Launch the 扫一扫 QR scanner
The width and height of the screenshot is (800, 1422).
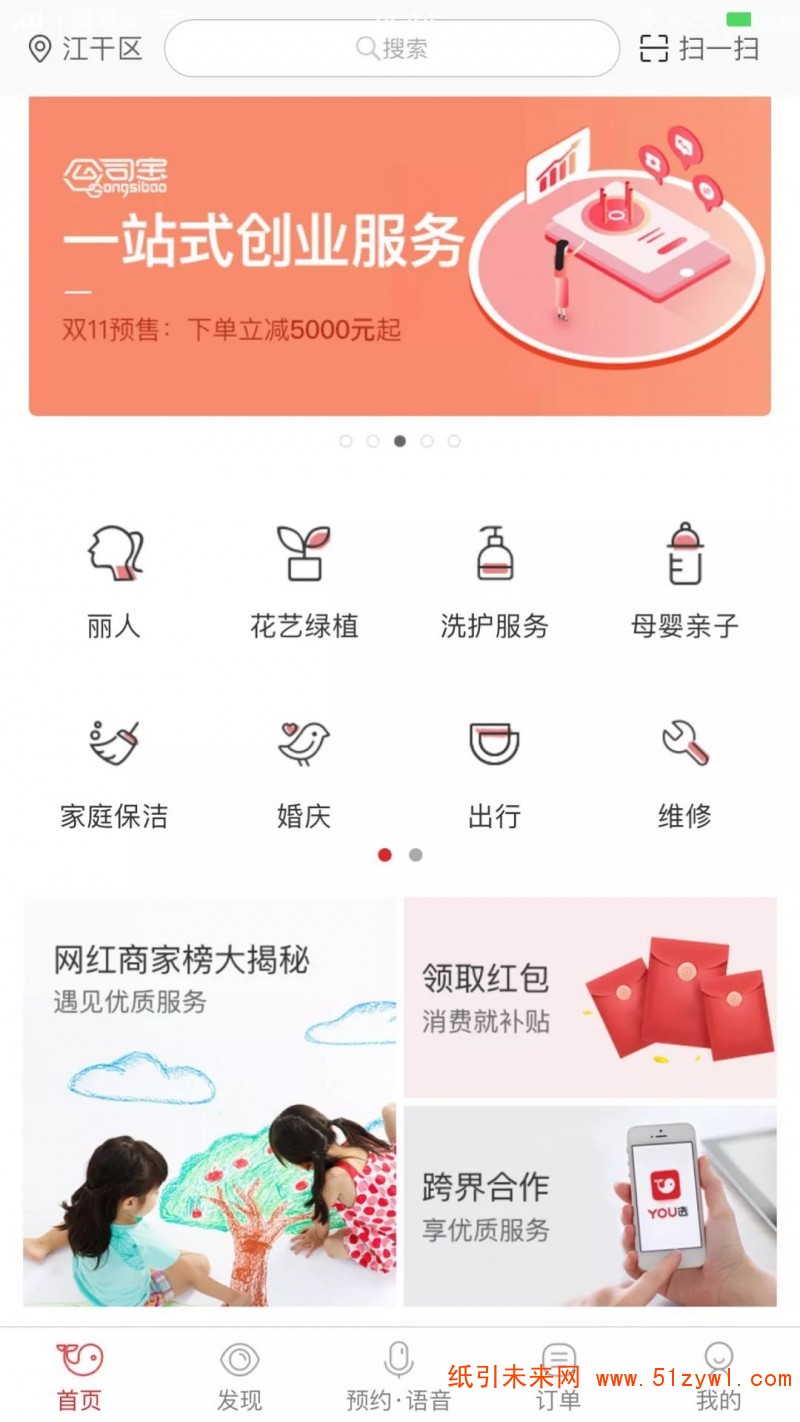(x=700, y=47)
